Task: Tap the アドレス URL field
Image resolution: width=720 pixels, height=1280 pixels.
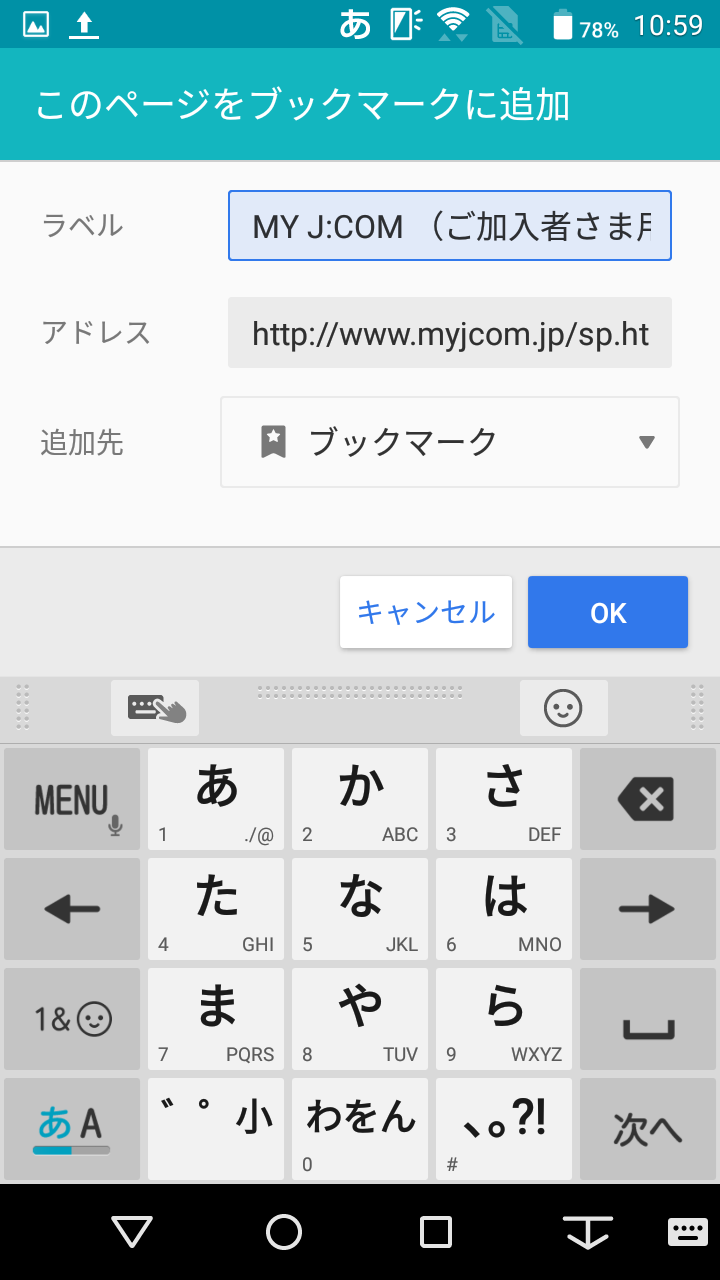Action: click(x=450, y=333)
